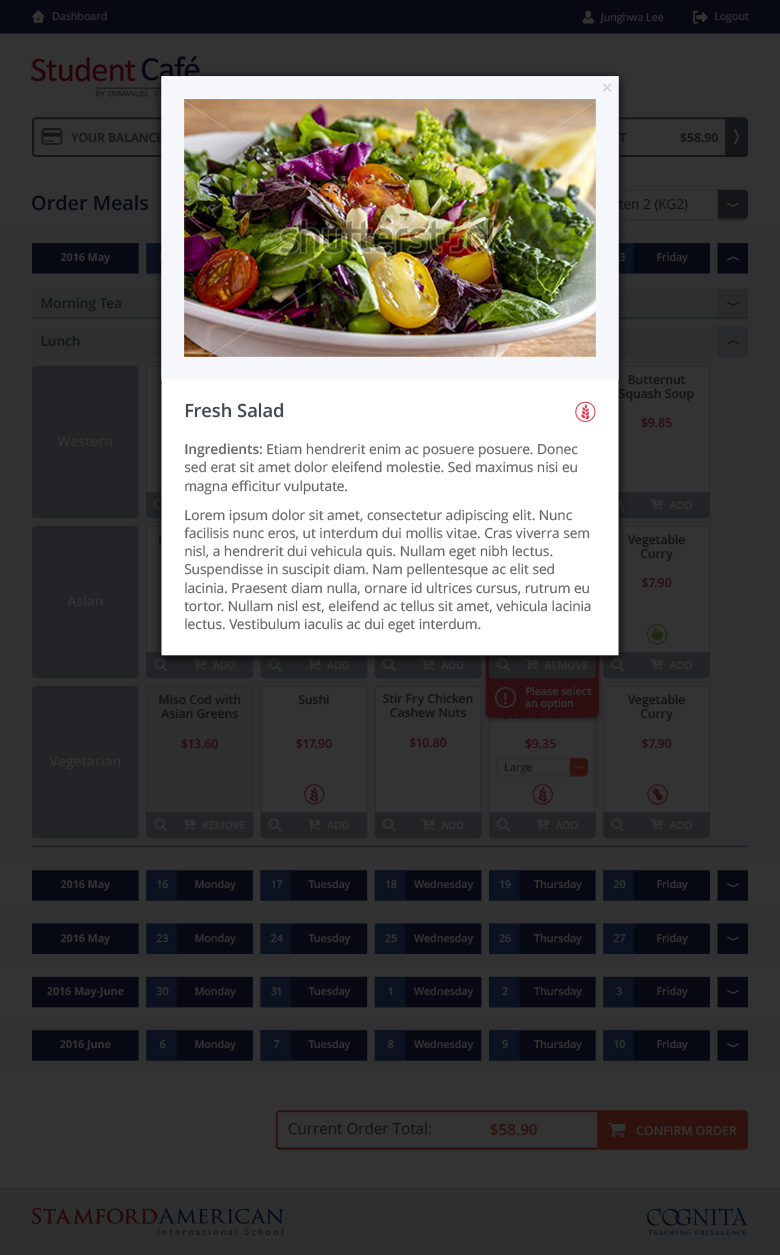Open the Dashboard link
Viewport: 780px width, 1255px height.
pyautogui.click(x=70, y=16)
